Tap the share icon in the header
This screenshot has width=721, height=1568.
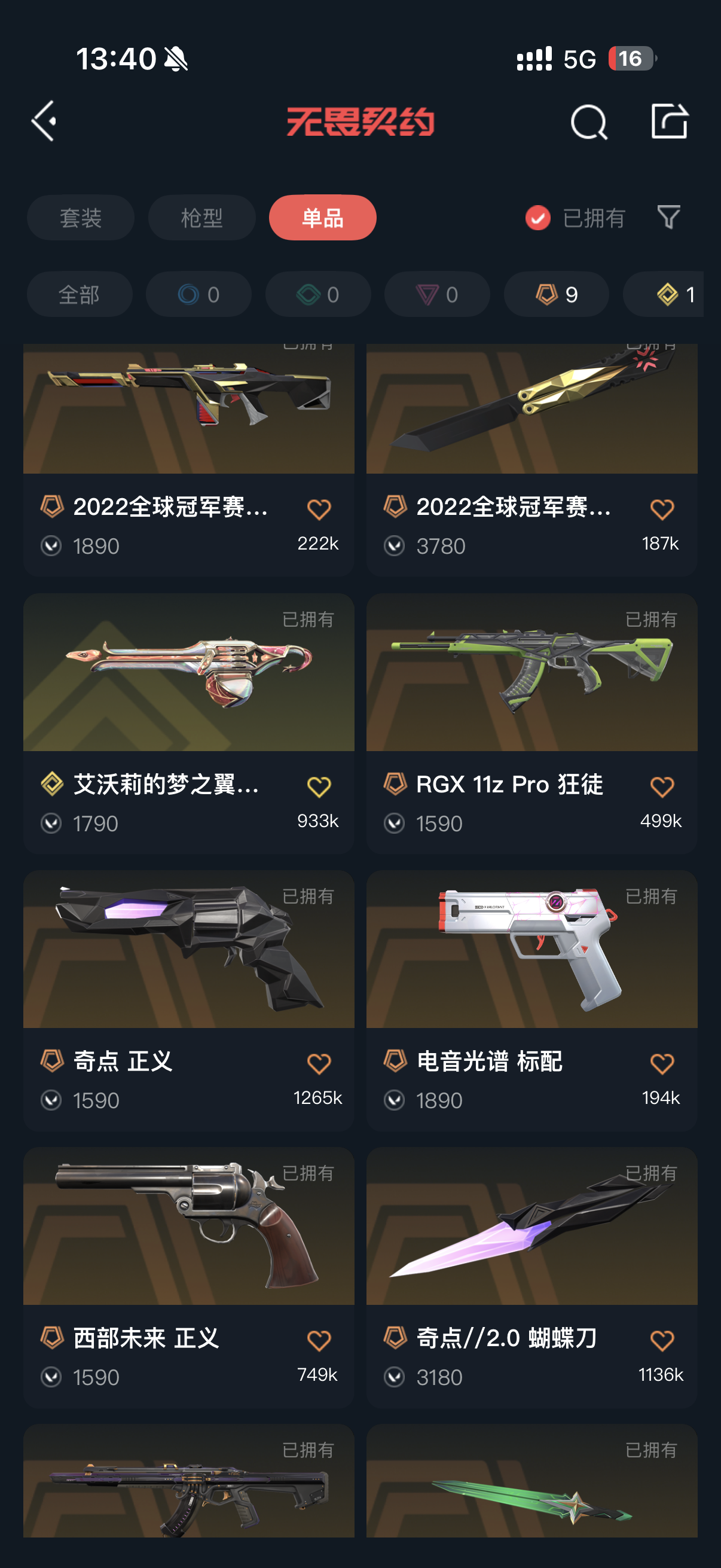tap(669, 121)
